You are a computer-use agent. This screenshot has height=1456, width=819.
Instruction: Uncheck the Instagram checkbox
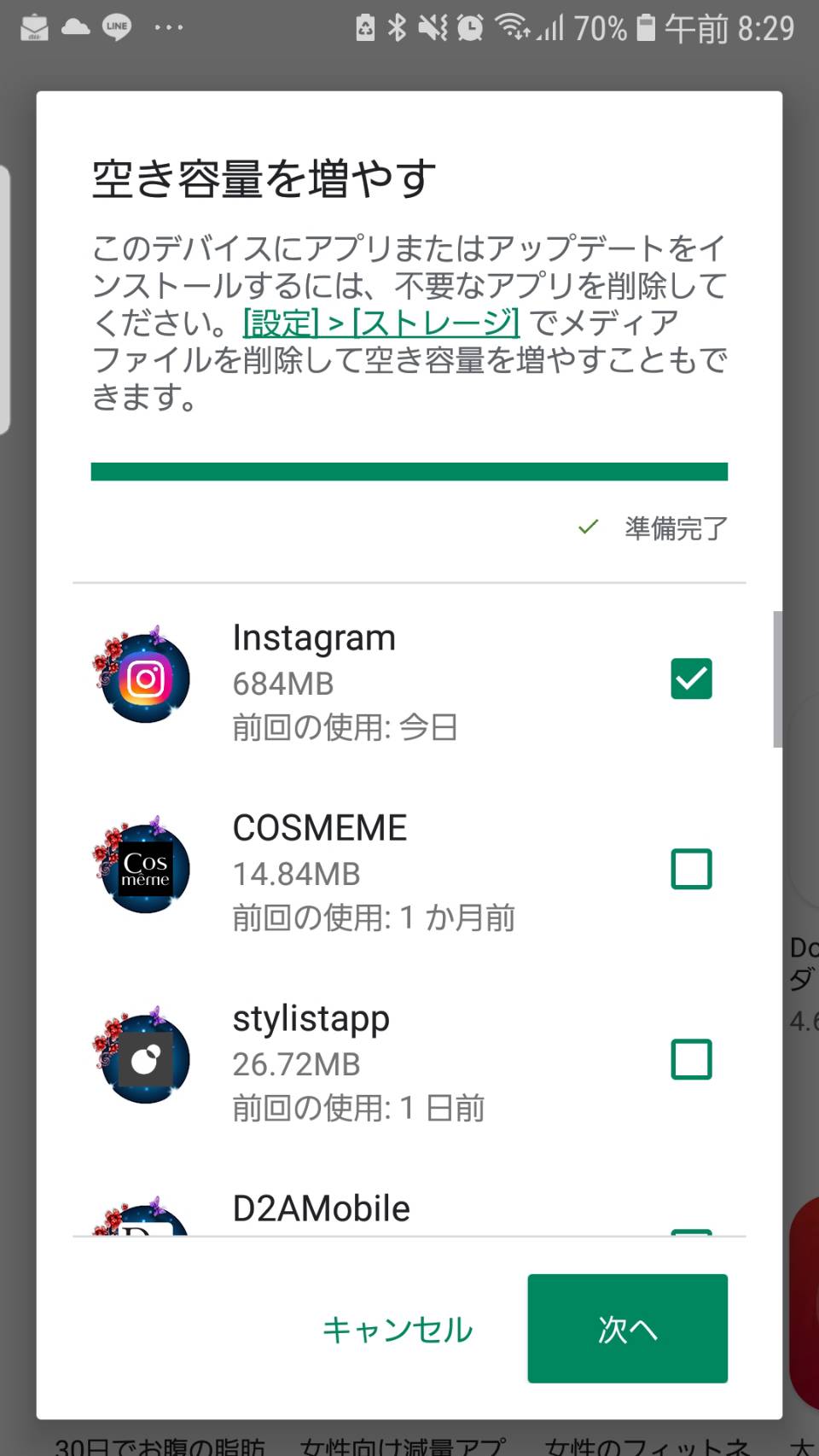point(691,679)
